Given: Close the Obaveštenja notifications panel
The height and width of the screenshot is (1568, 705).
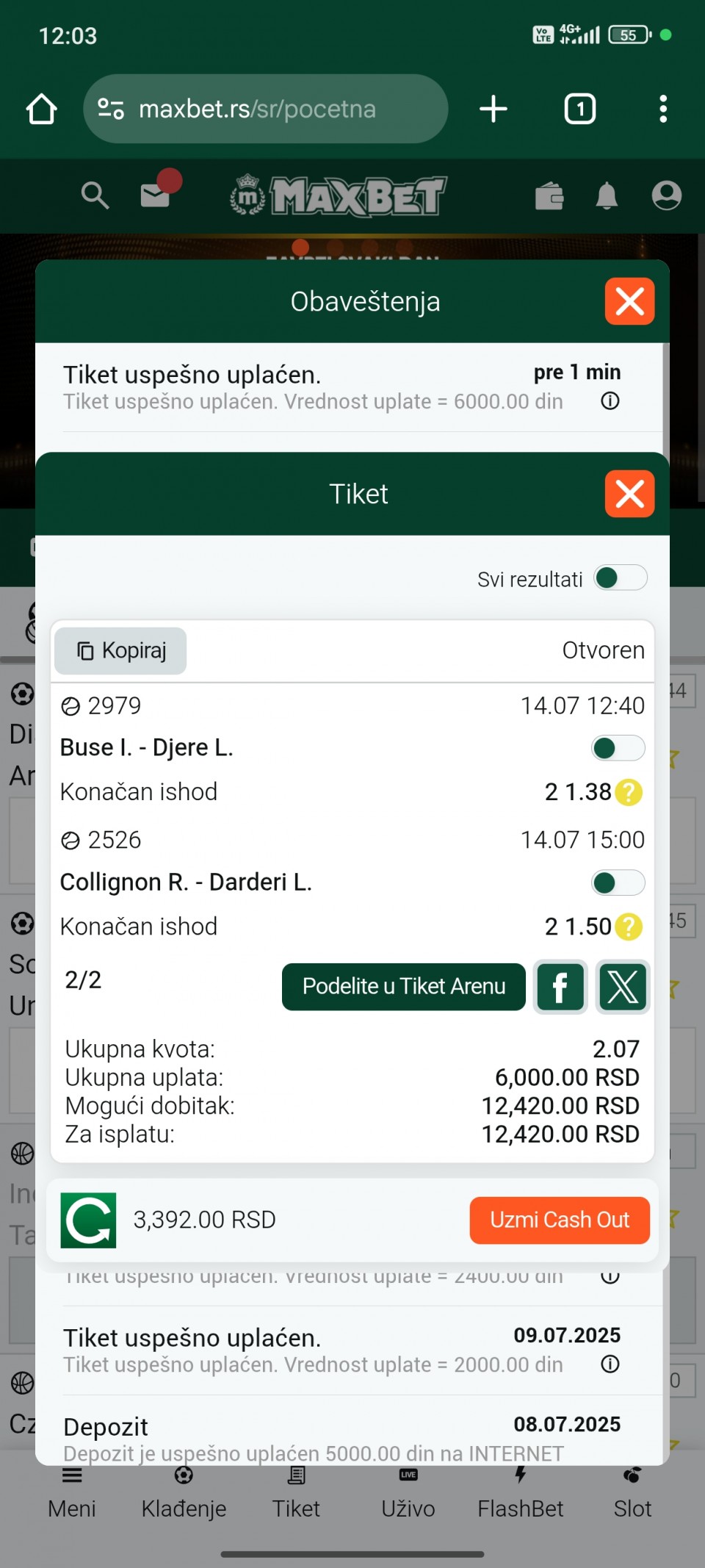Looking at the screenshot, I should (x=629, y=301).
